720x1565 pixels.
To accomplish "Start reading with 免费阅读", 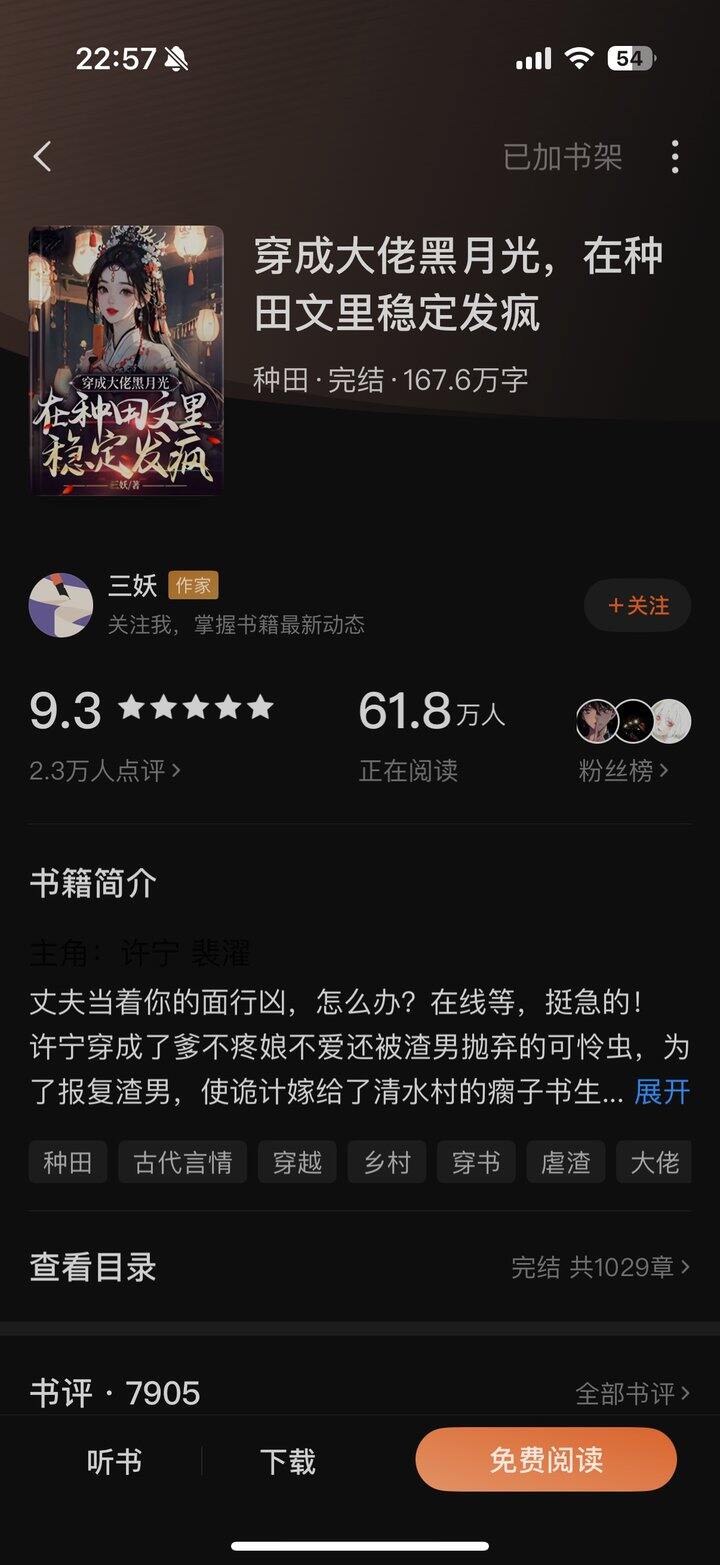I will pos(546,1460).
